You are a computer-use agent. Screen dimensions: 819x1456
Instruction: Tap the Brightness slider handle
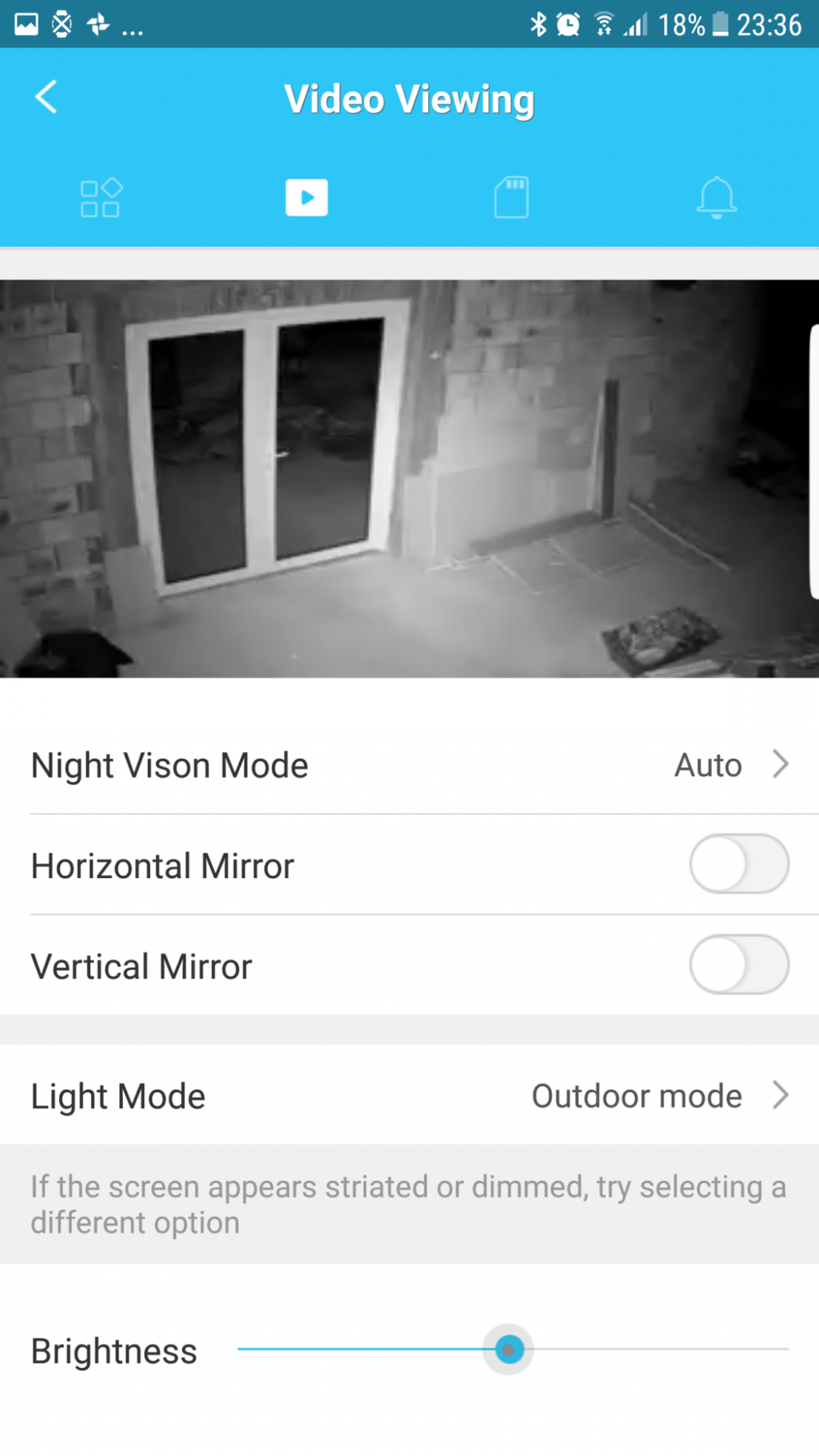point(509,1350)
